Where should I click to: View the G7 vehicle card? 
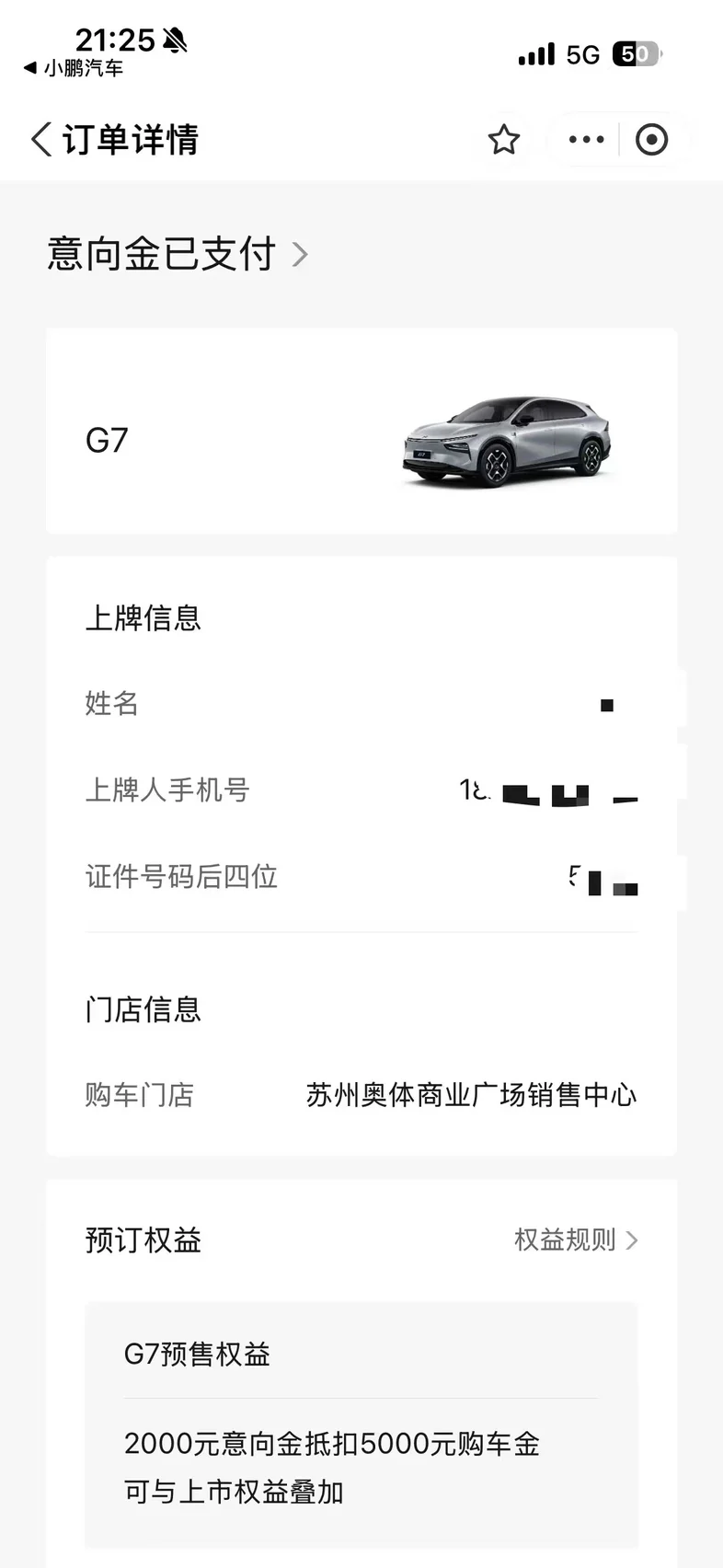[361, 432]
